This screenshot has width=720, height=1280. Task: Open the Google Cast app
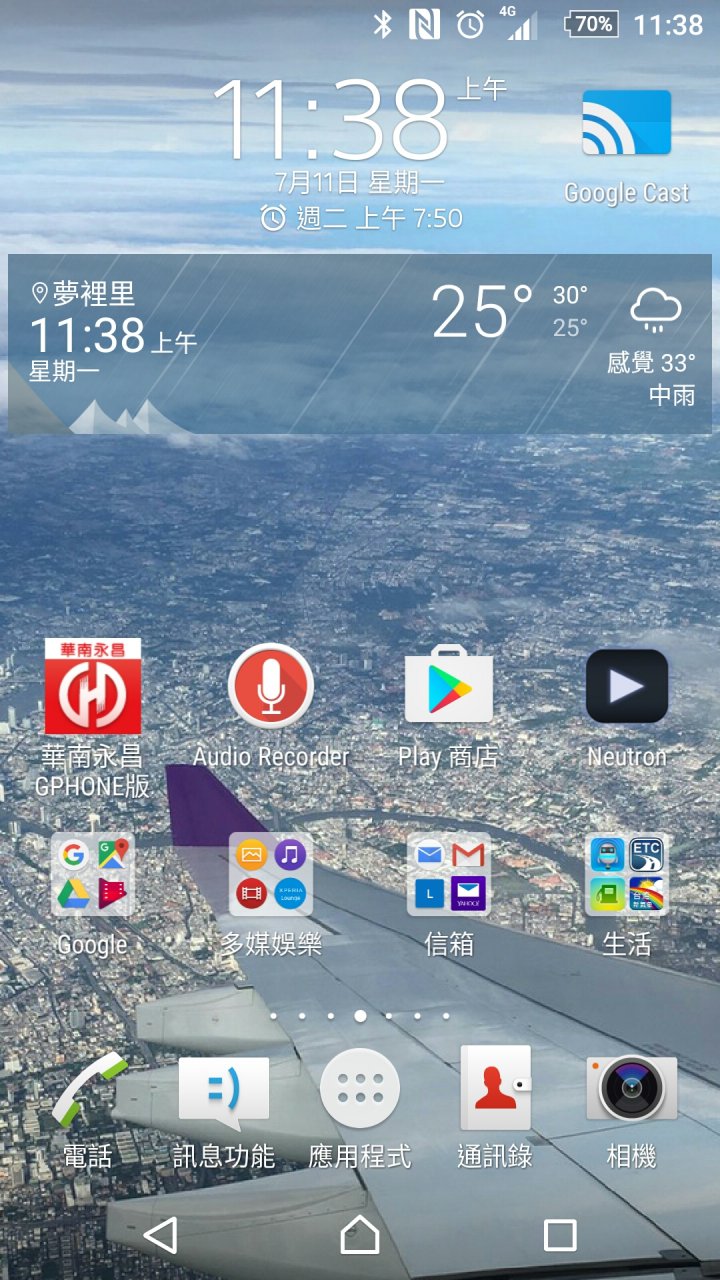[x=627, y=125]
